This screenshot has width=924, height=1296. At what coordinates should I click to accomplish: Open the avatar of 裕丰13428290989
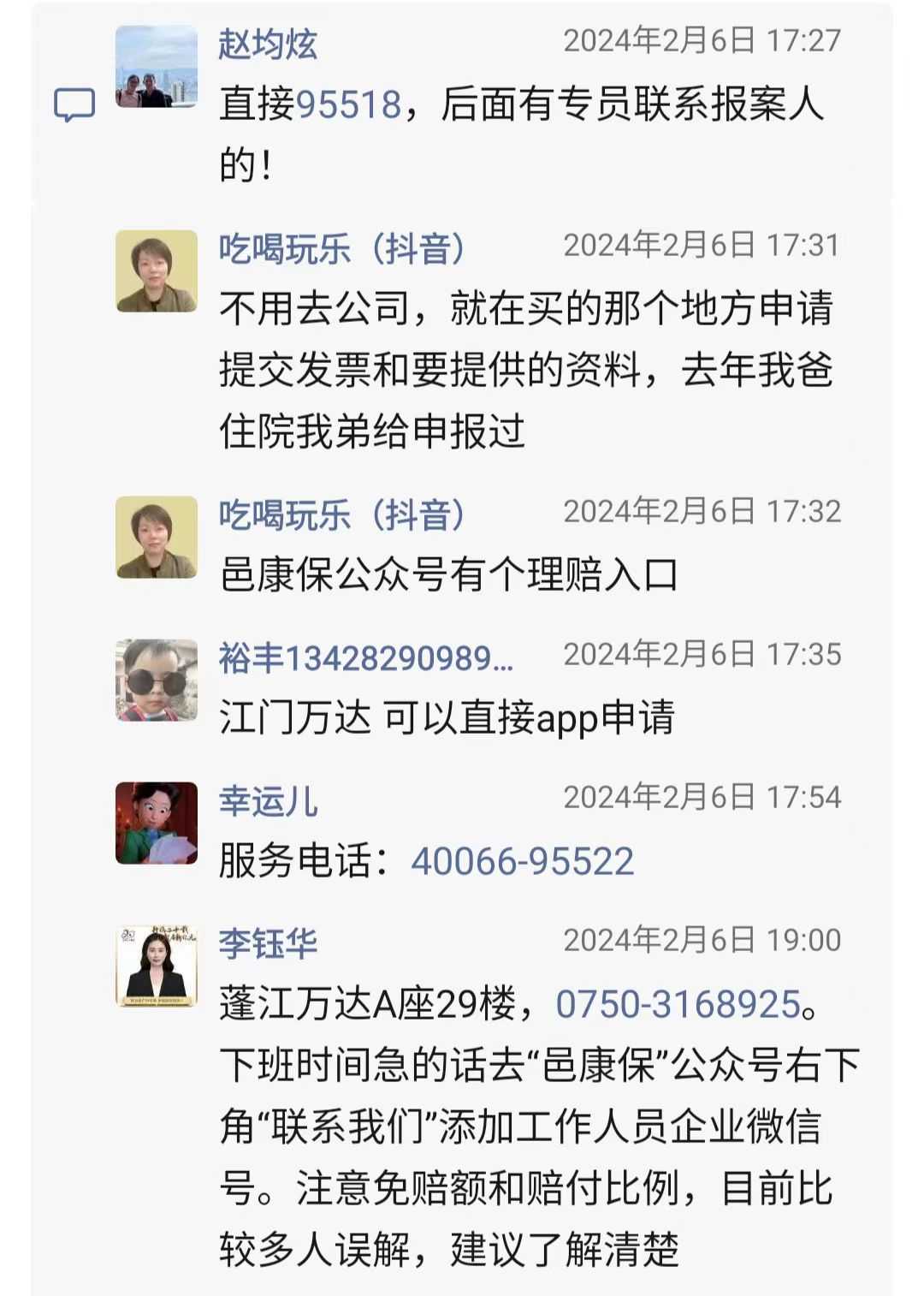click(157, 680)
